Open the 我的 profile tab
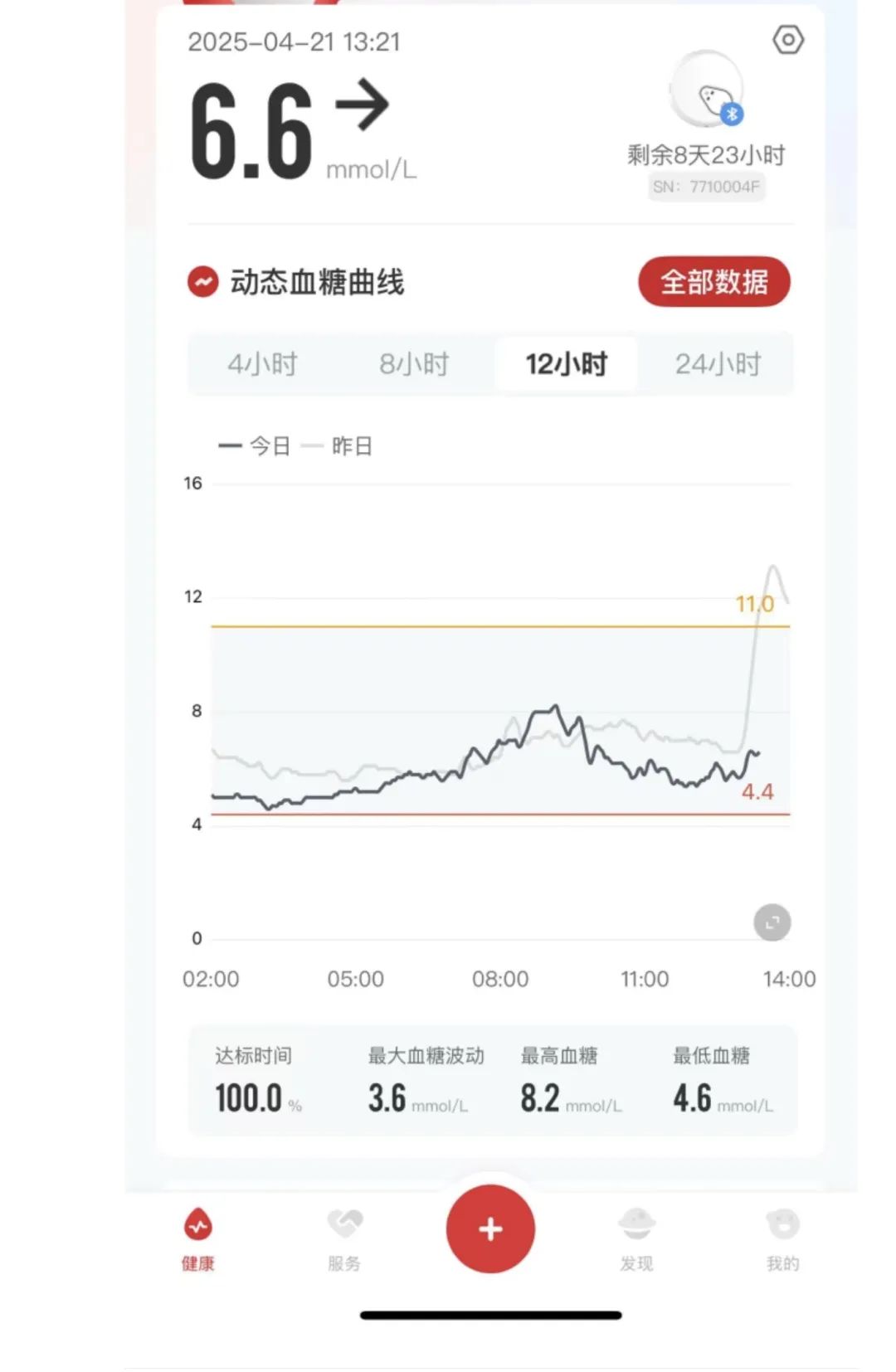This screenshot has height=1372, width=896. (782, 1238)
